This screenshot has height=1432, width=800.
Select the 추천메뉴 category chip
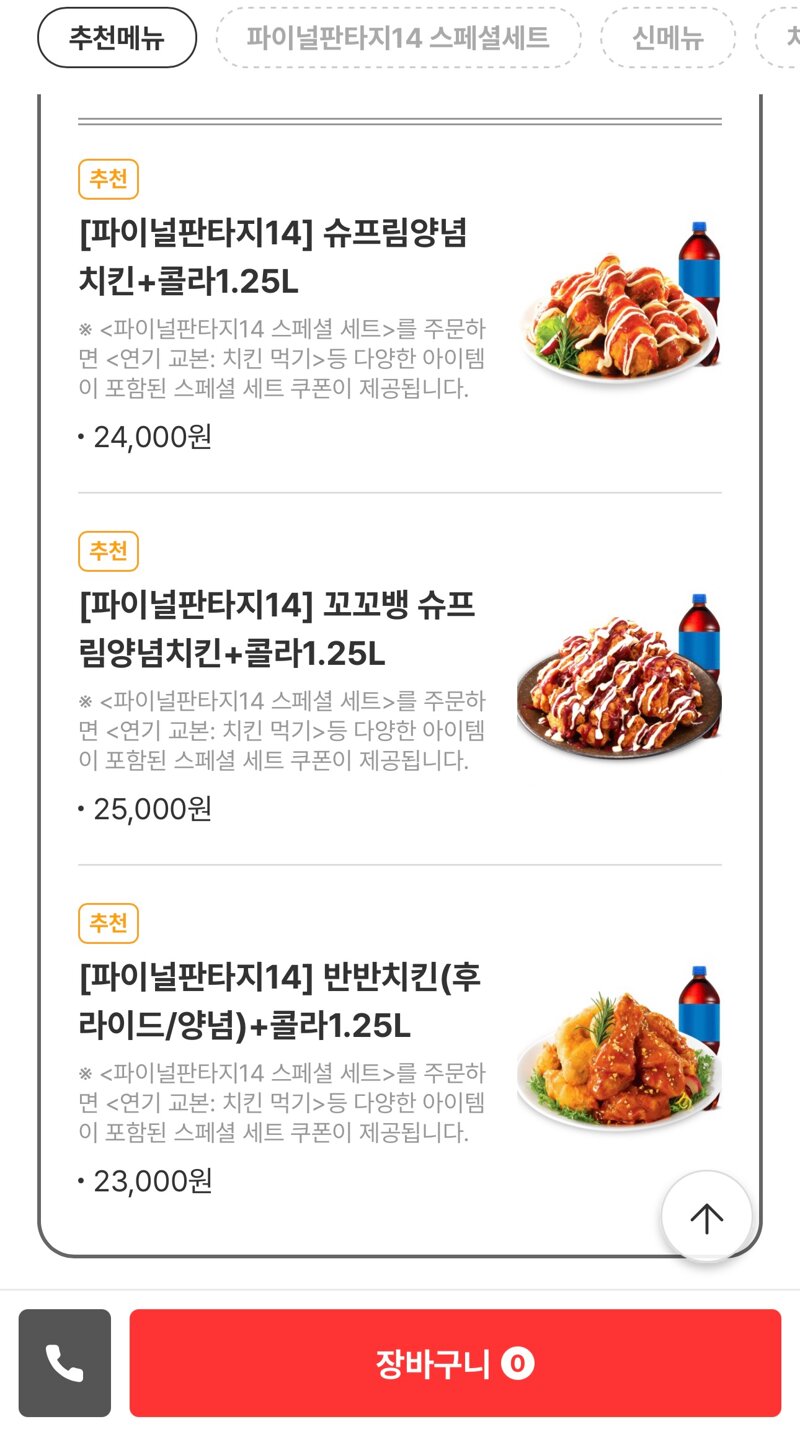(117, 38)
